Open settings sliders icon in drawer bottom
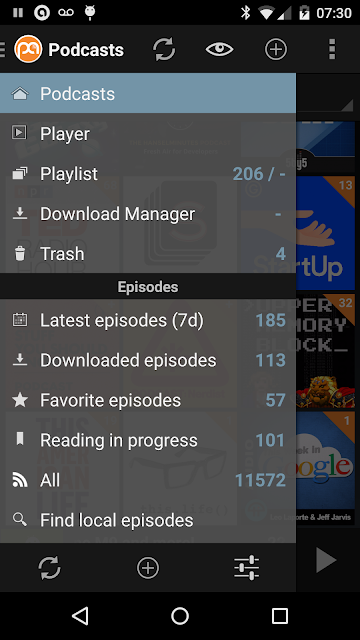 point(247,567)
